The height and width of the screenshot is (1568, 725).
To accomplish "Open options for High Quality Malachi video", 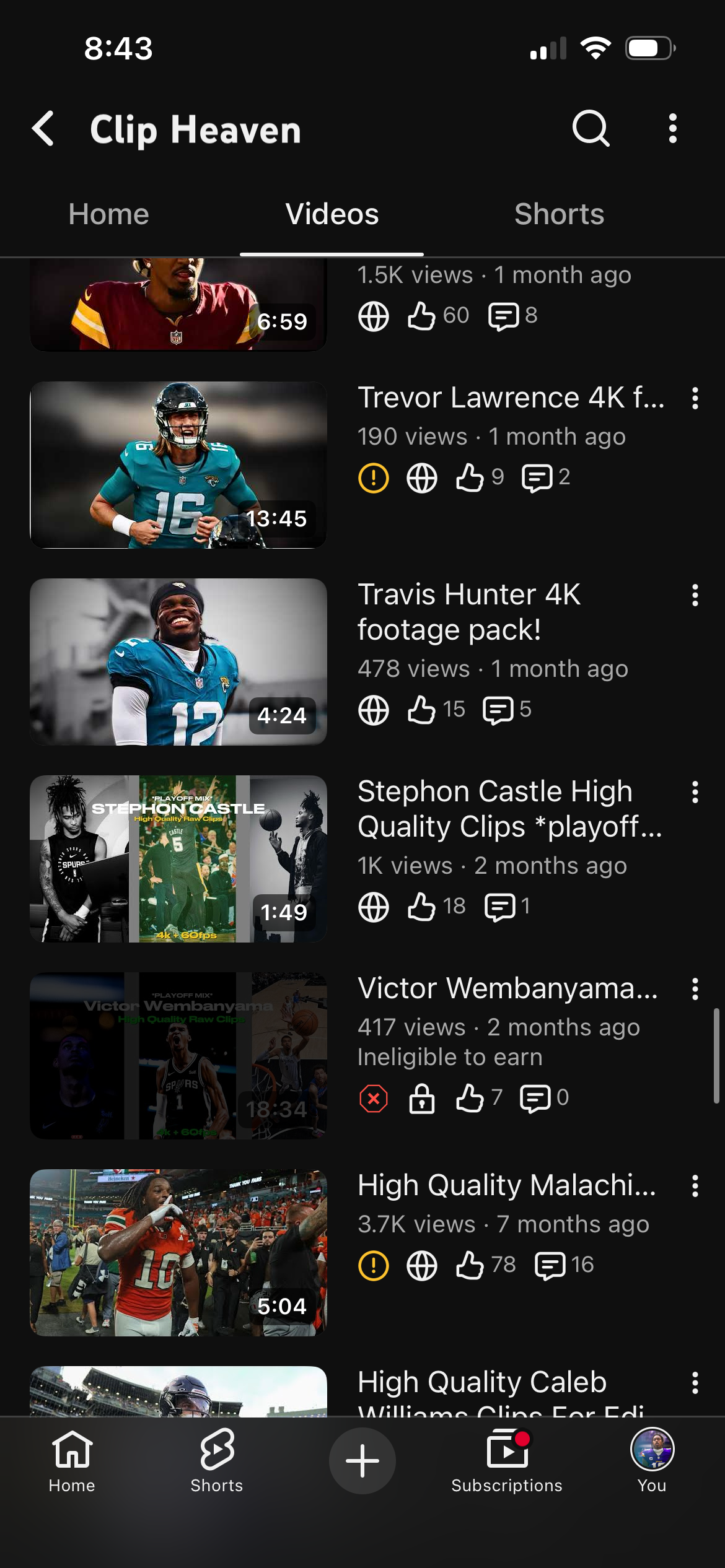I will coord(695,1186).
